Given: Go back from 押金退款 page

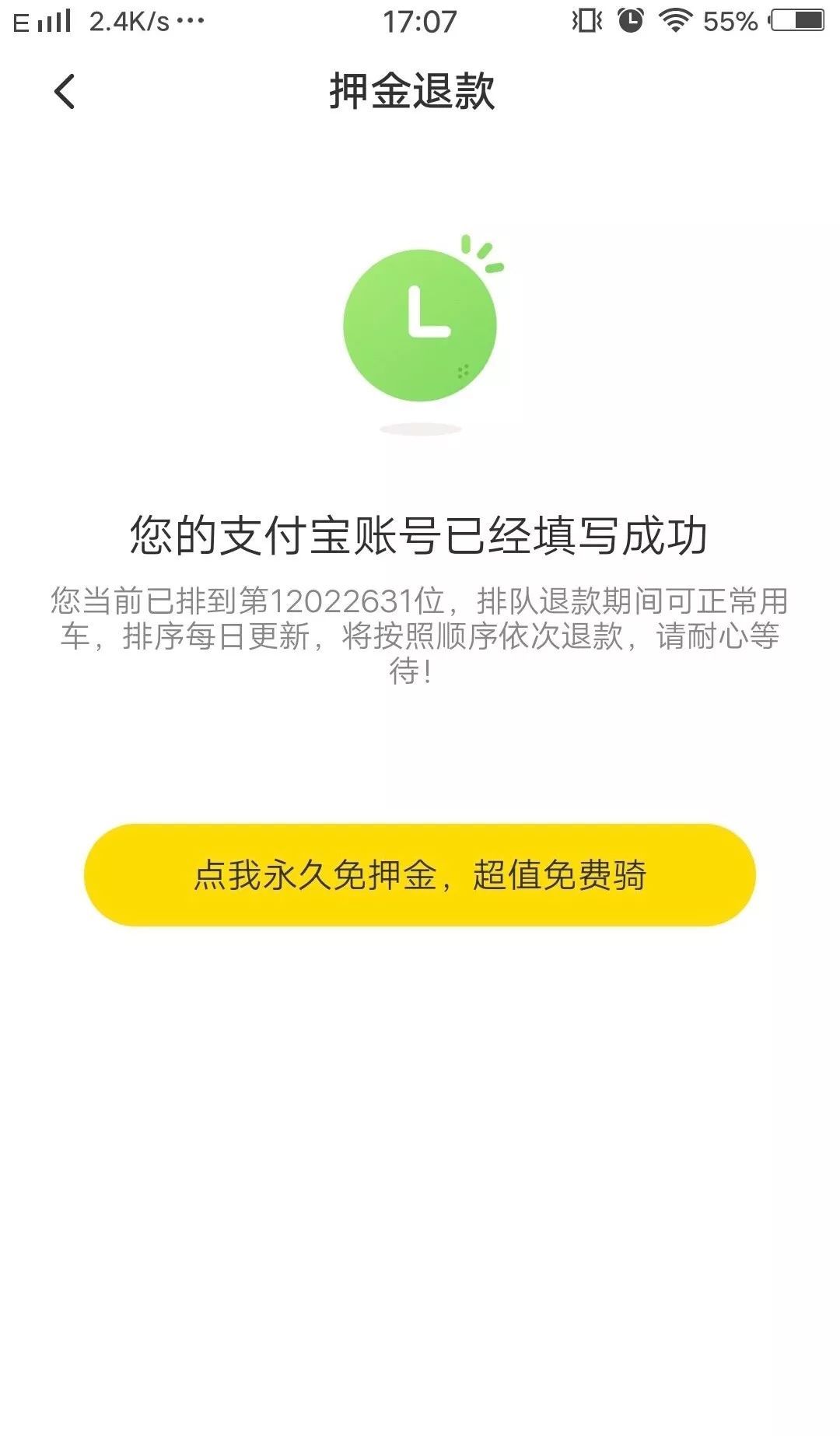Looking at the screenshot, I should 65,92.
